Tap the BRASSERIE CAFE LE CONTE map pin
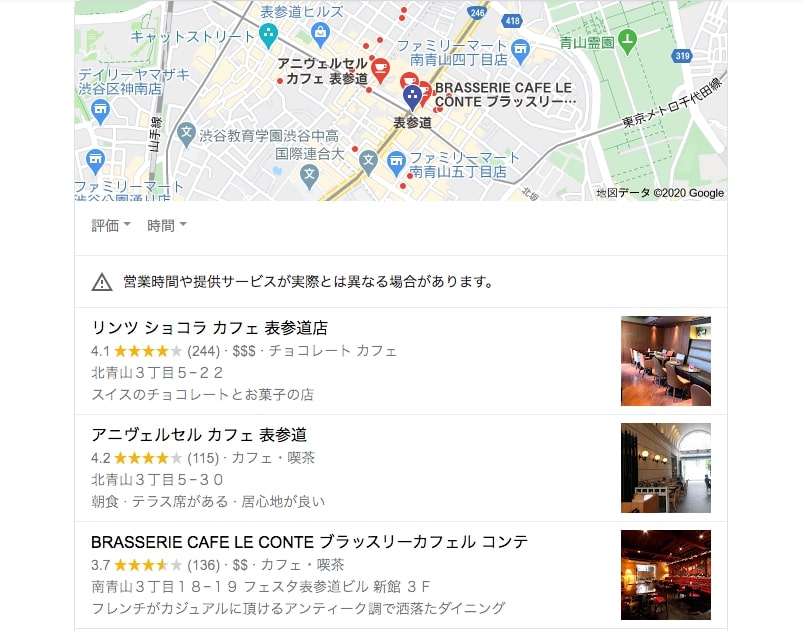The height and width of the screenshot is (631, 803). tap(423, 91)
